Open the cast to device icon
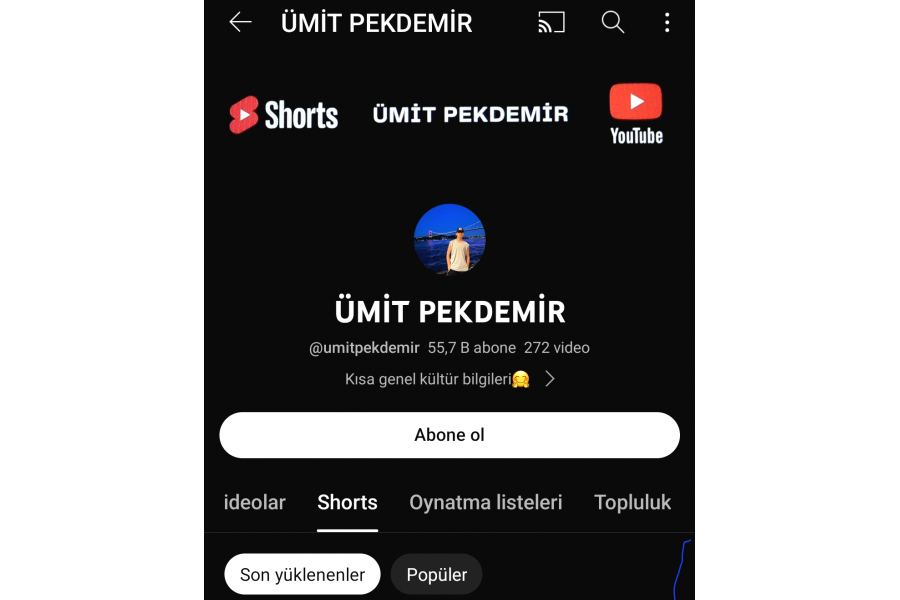The height and width of the screenshot is (600, 900). pos(551,22)
